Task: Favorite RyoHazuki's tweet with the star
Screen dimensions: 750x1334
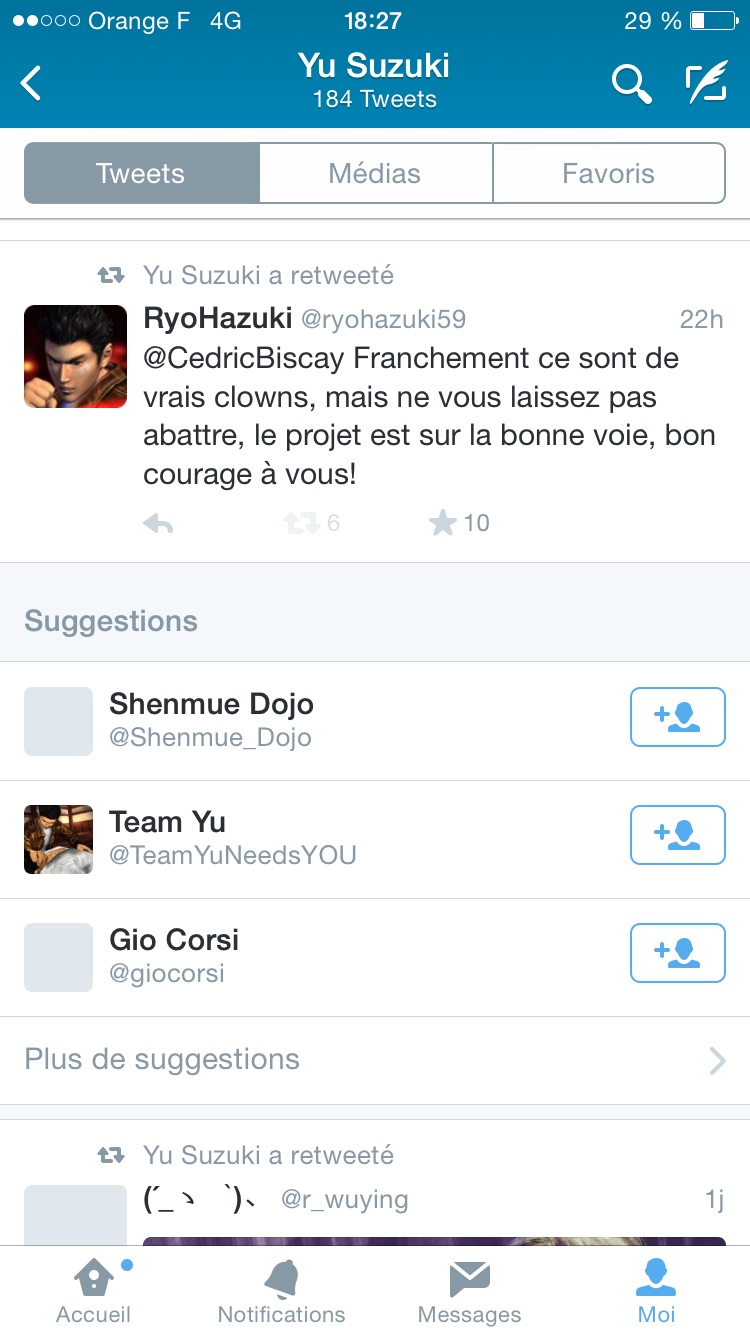Action: pos(443,523)
